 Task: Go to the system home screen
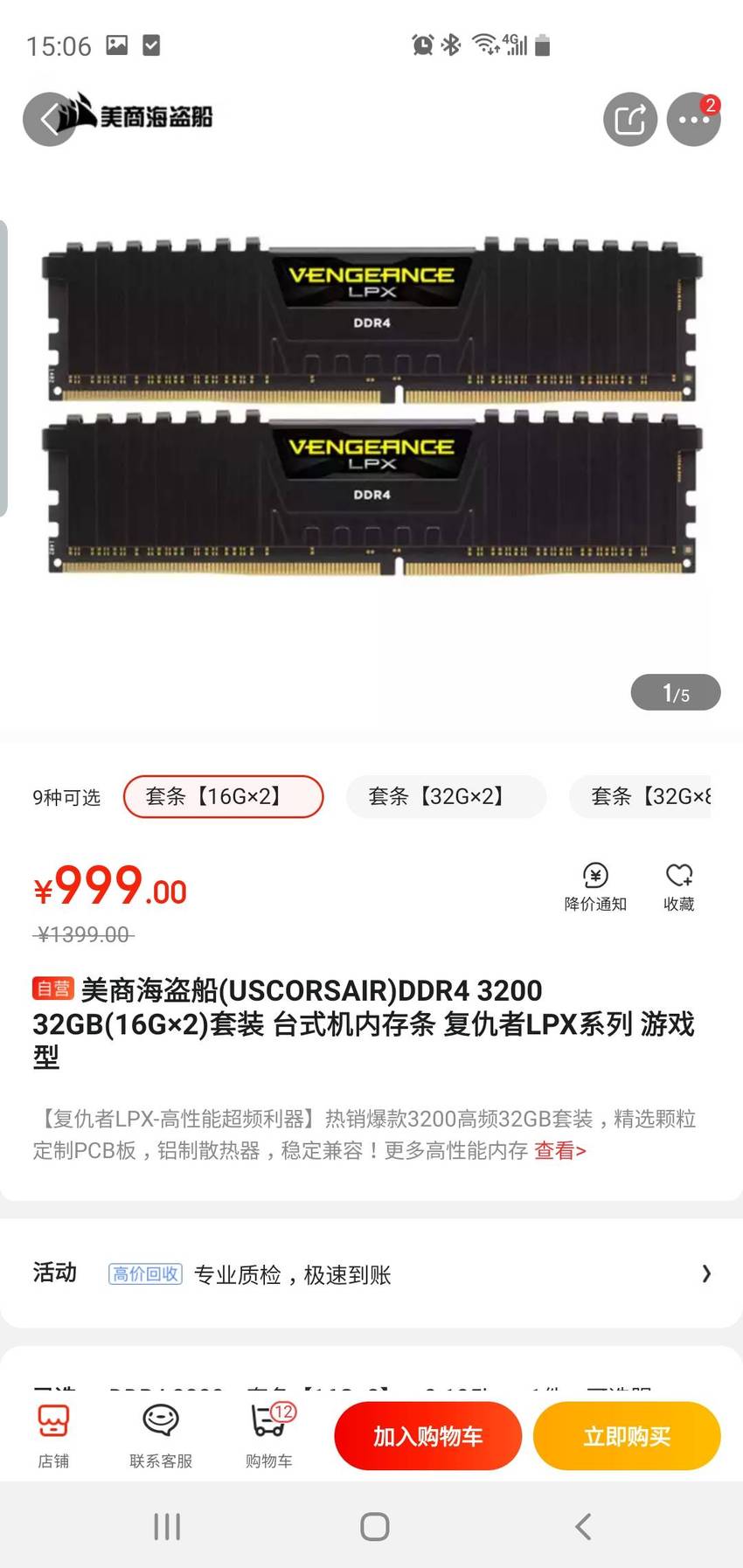pos(375,1527)
